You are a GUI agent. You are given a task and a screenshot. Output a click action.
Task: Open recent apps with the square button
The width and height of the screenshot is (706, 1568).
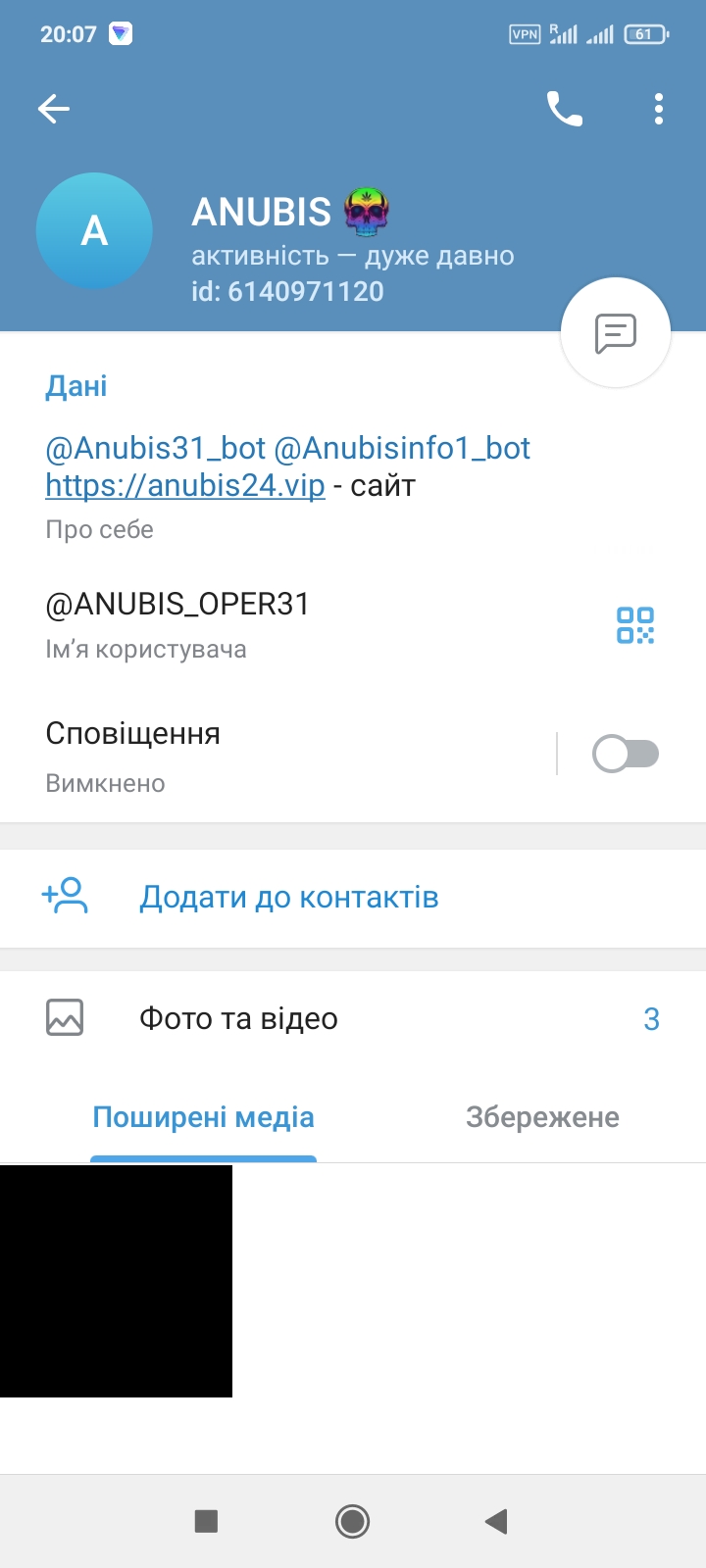pos(206,1521)
